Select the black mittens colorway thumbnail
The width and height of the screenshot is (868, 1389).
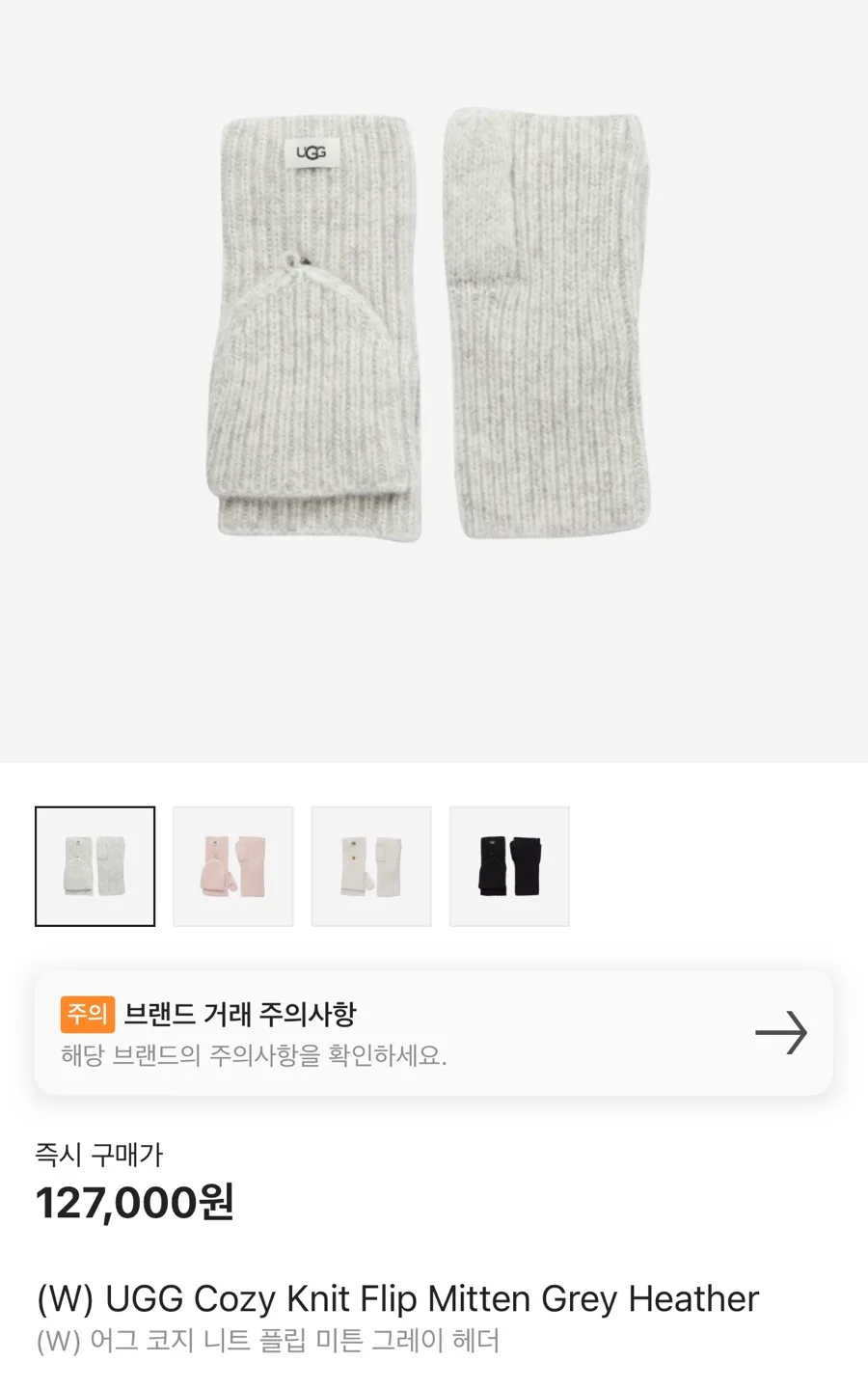(x=509, y=865)
